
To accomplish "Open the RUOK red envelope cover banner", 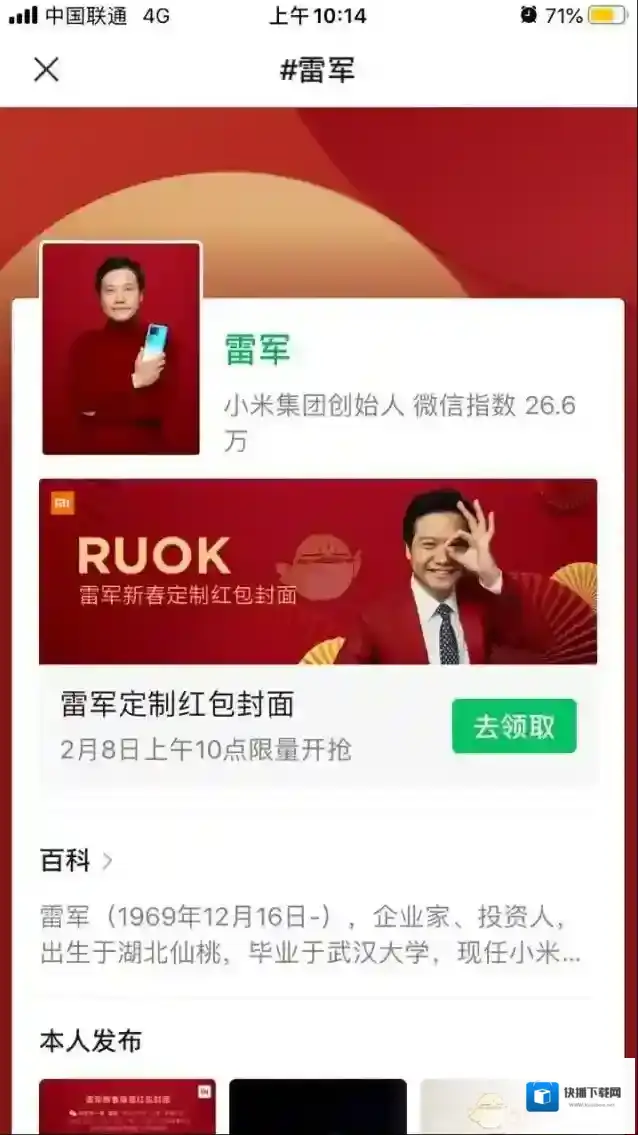I will (318, 571).
